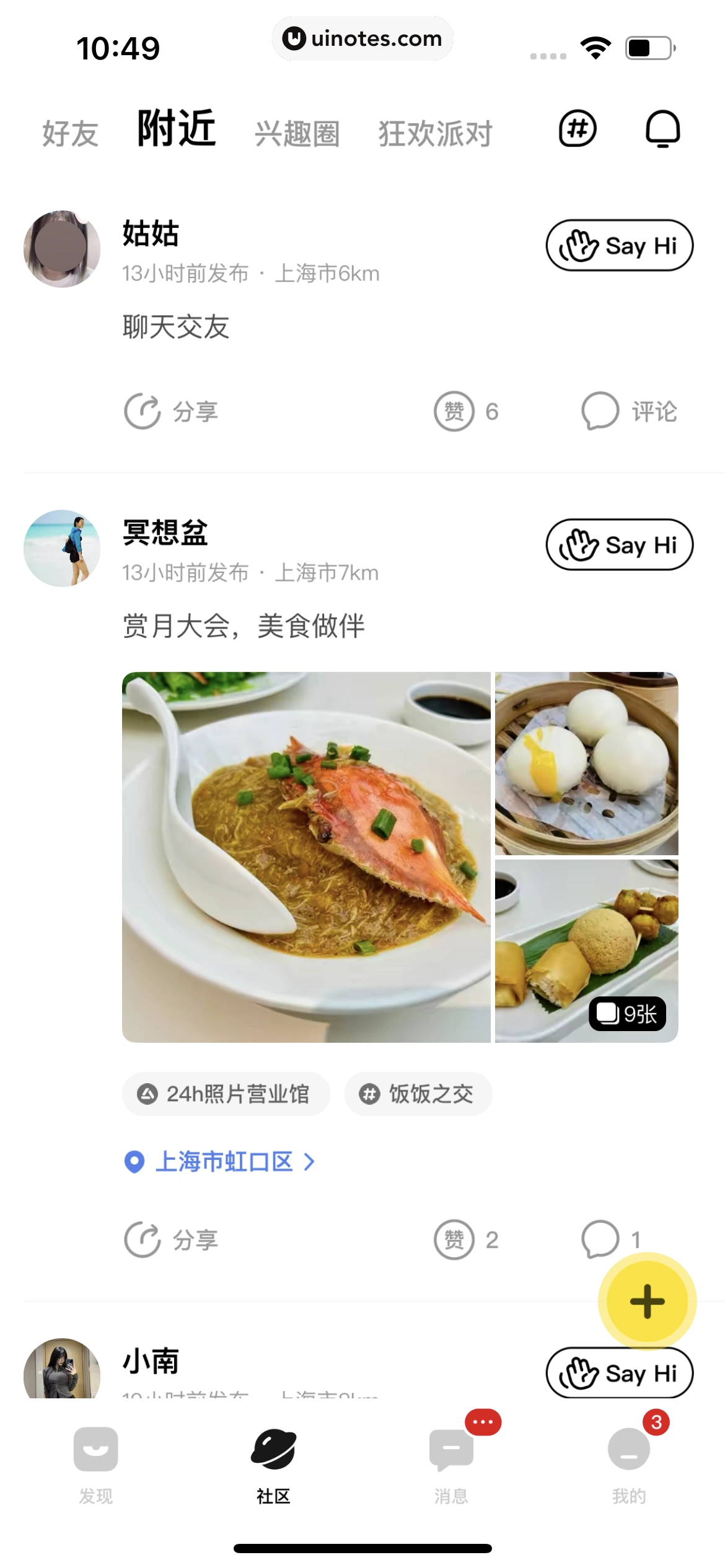725x1568 pixels.
Task: Open the hashtag topics icon
Action: point(578,129)
